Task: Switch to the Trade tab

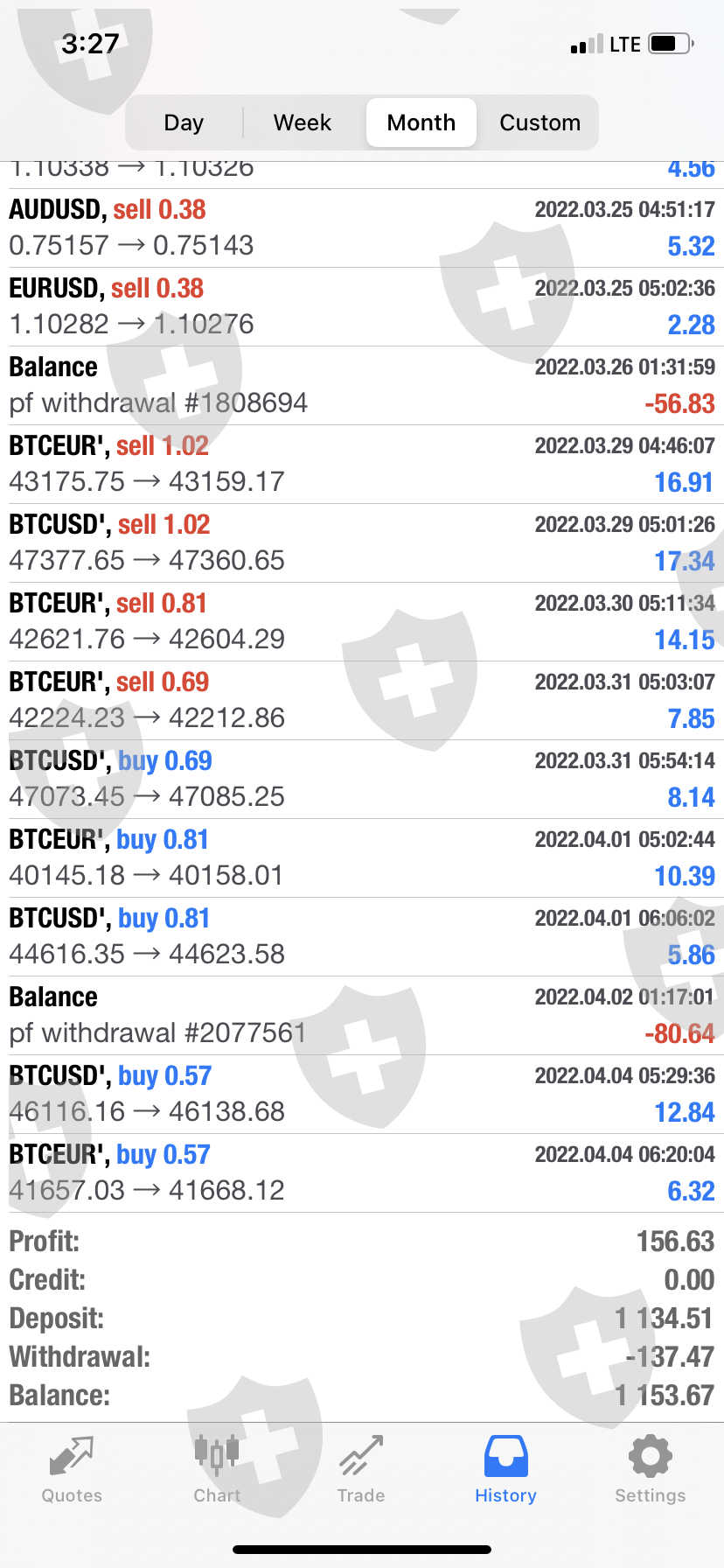Action: coord(361,1470)
